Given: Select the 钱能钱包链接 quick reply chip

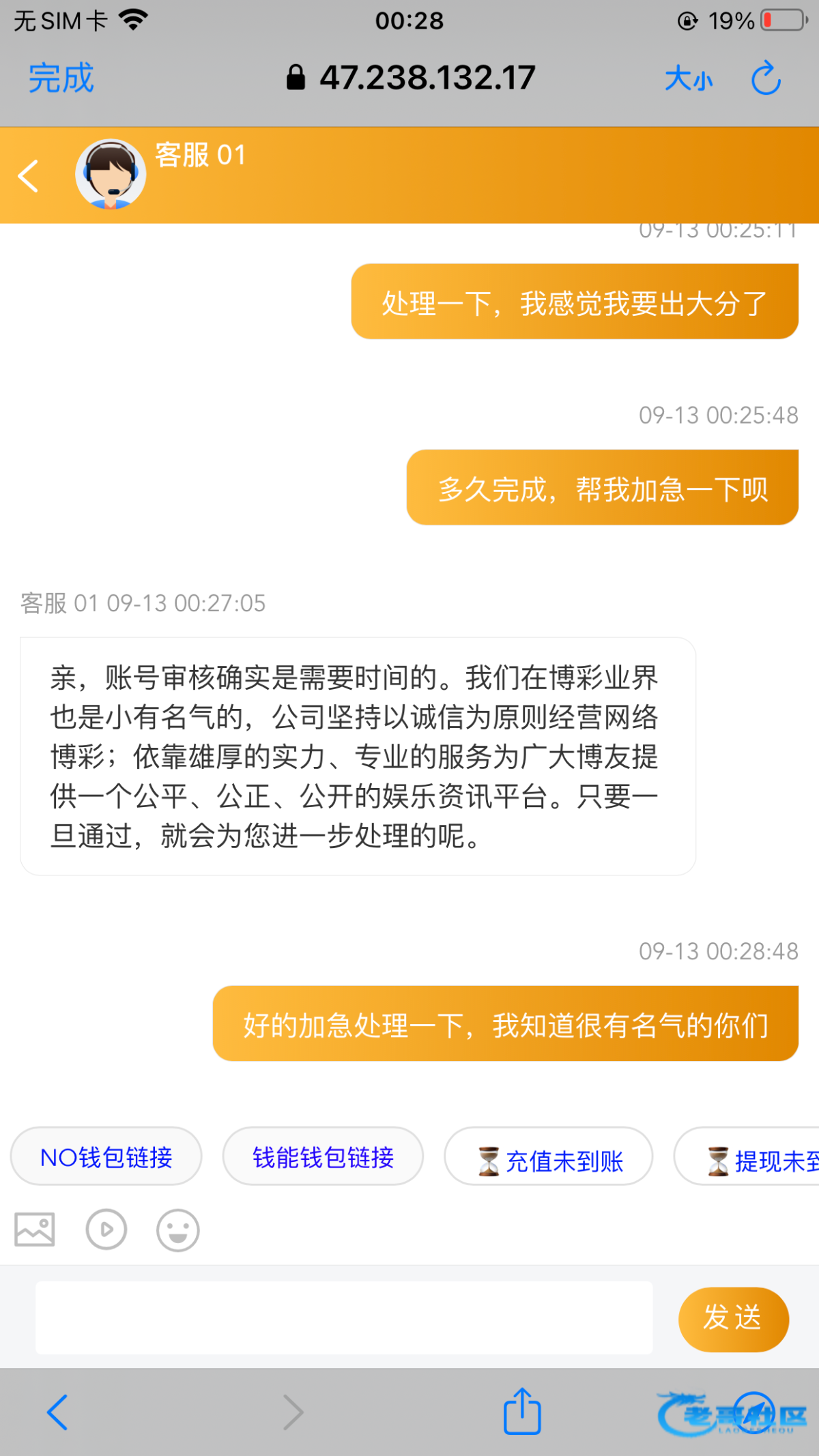Looking at the screenshot, I should click(x=323, y=1157).
